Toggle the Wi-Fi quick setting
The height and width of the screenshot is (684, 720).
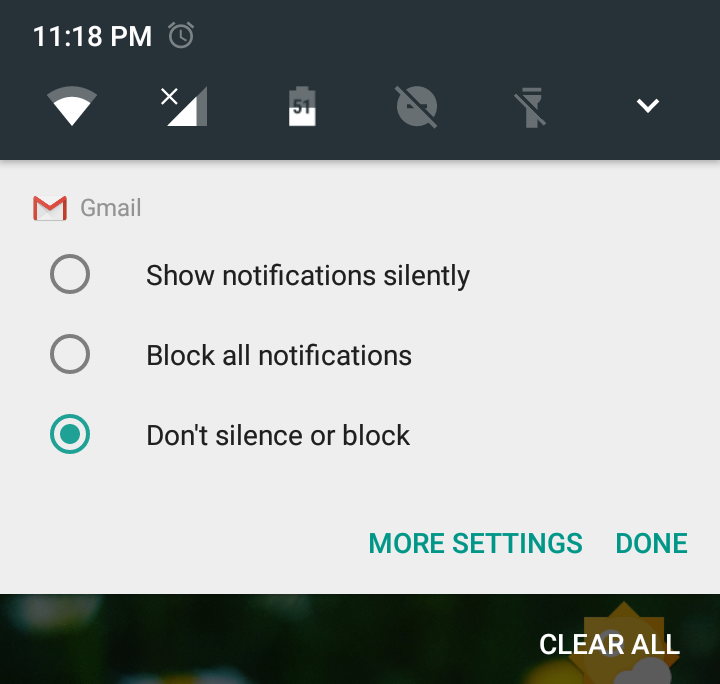72,106
